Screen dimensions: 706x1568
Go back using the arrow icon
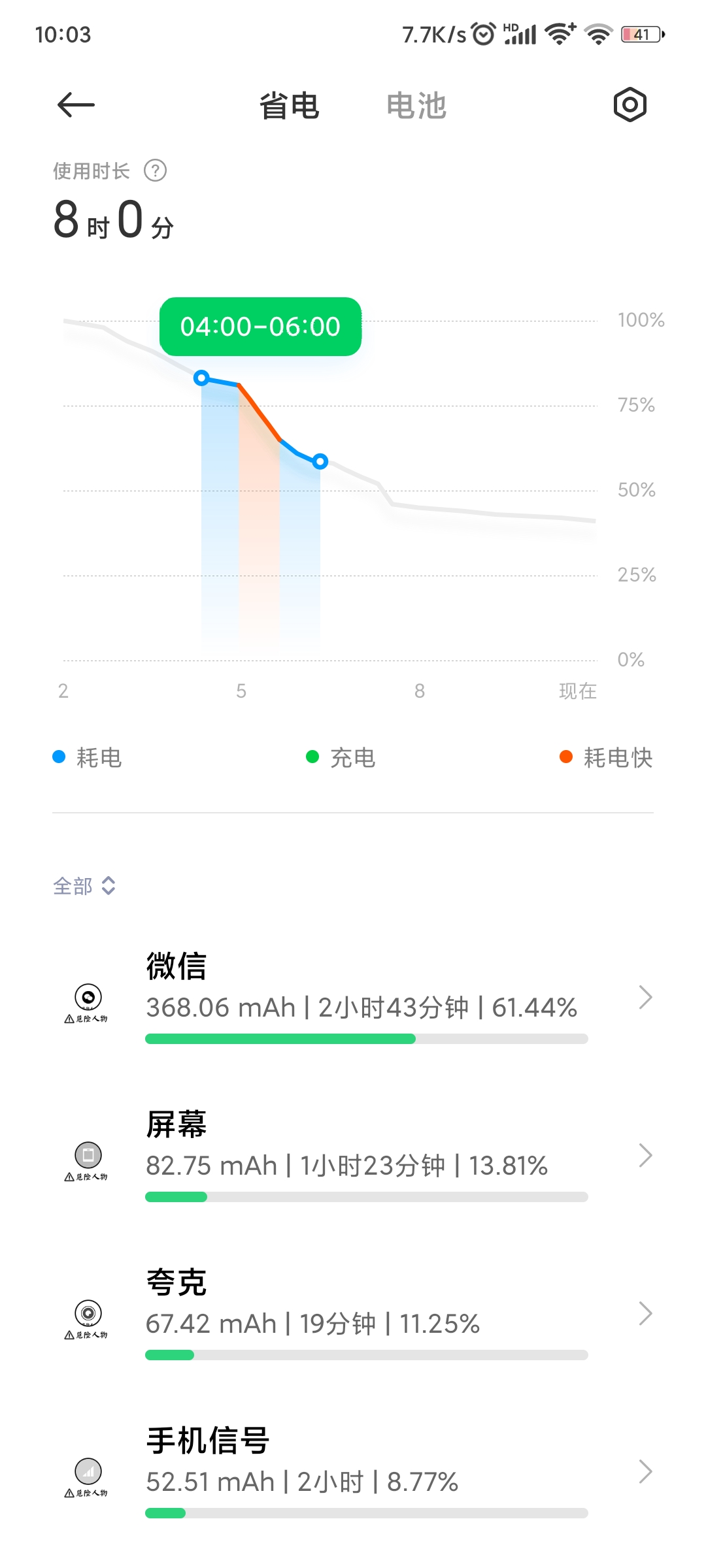pyautogui.click(x=76, y=105)
